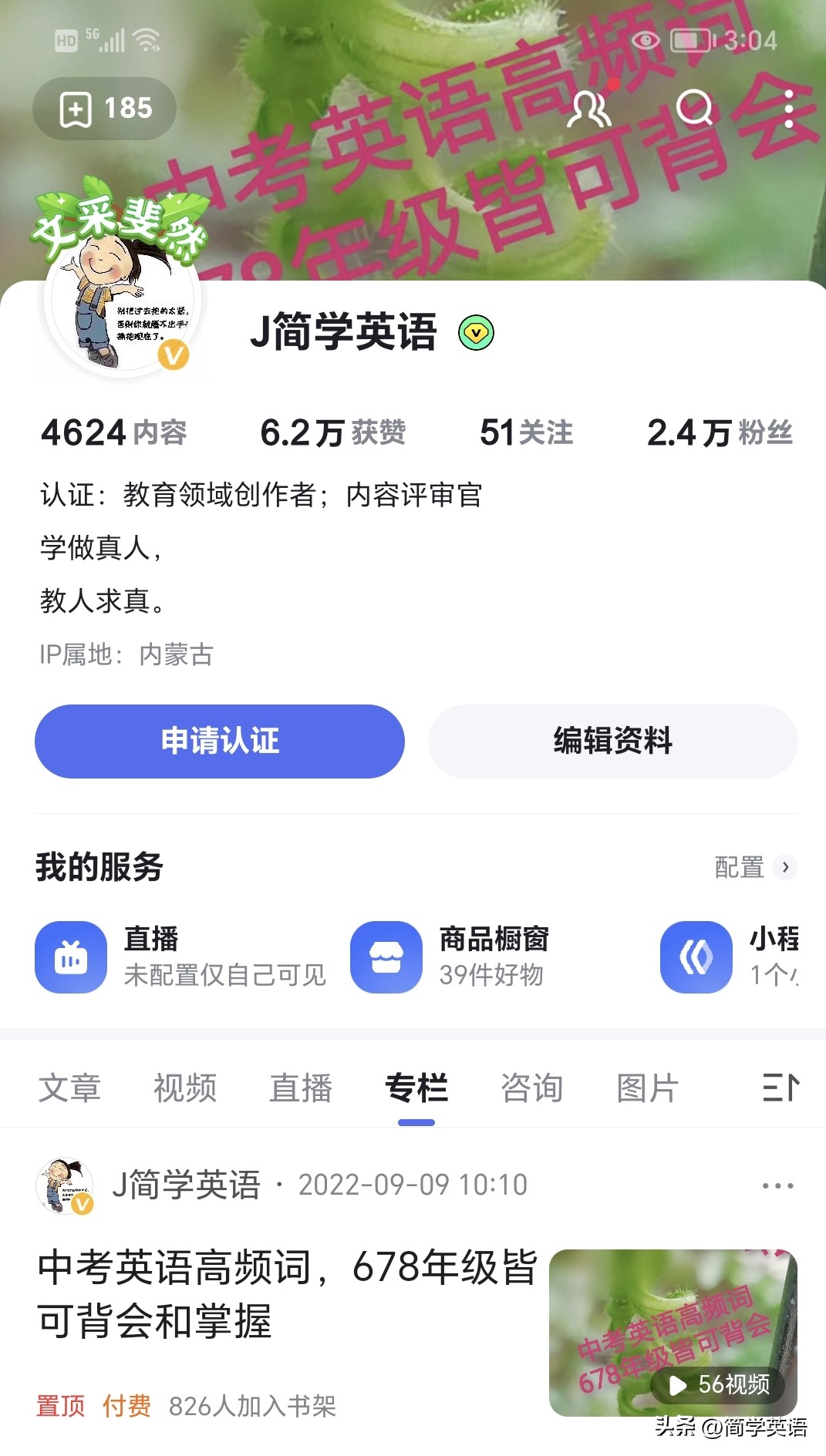Open the works counter showing 185
Viewport: 826px width, 1456px height.
[x=104, y=109]
